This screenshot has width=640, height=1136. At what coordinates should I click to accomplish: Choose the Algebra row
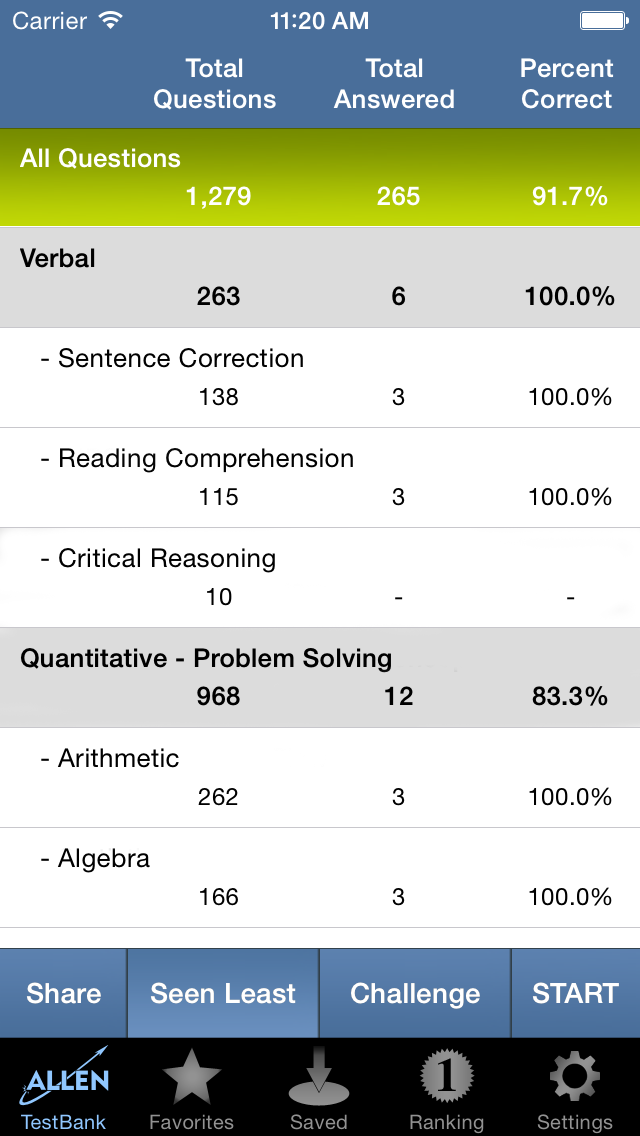point(320,877)
